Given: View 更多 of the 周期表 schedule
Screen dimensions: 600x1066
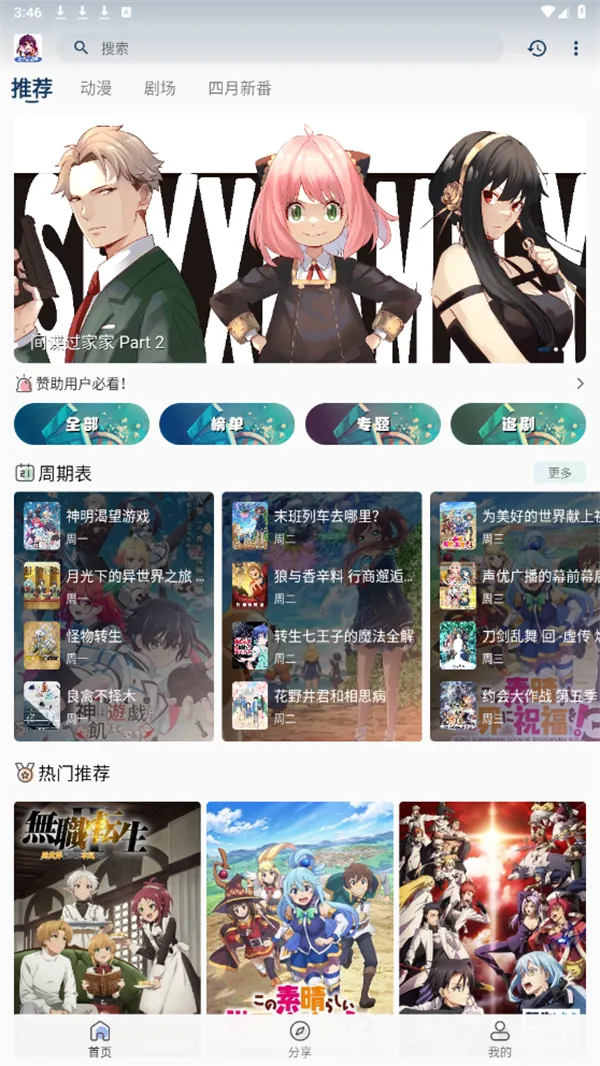Looking at the screenshot, I should [560, 472].
